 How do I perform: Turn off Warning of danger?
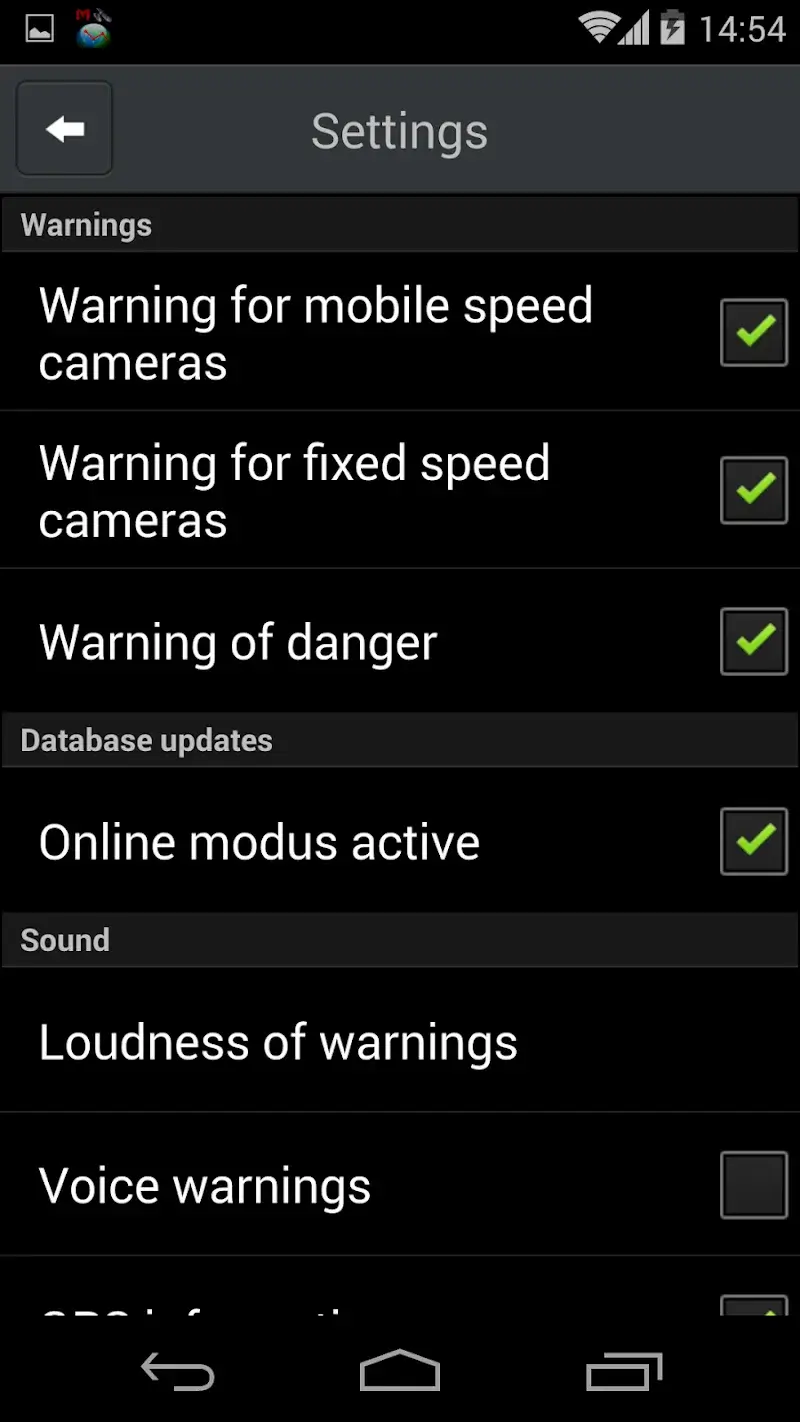(x=754, y=641)
